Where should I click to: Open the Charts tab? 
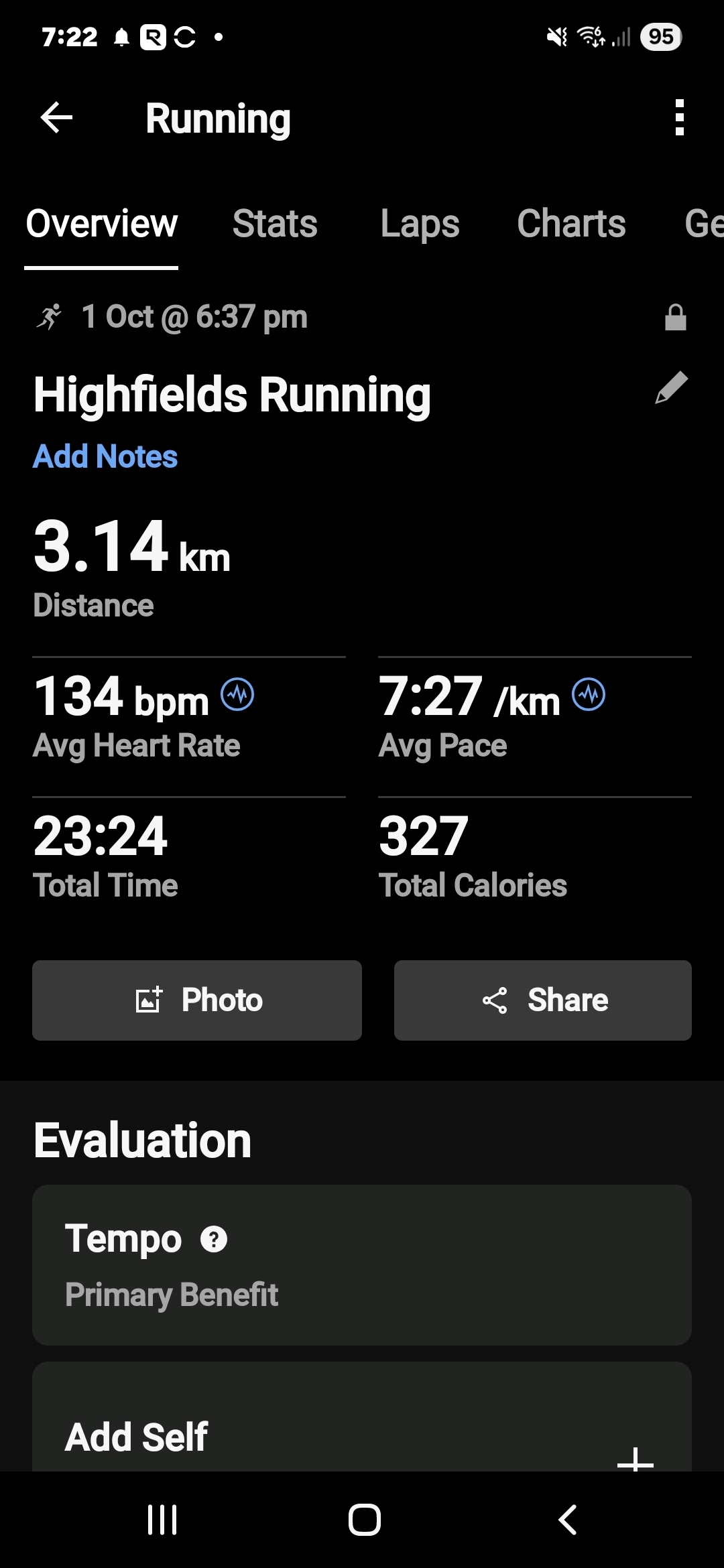571,224
